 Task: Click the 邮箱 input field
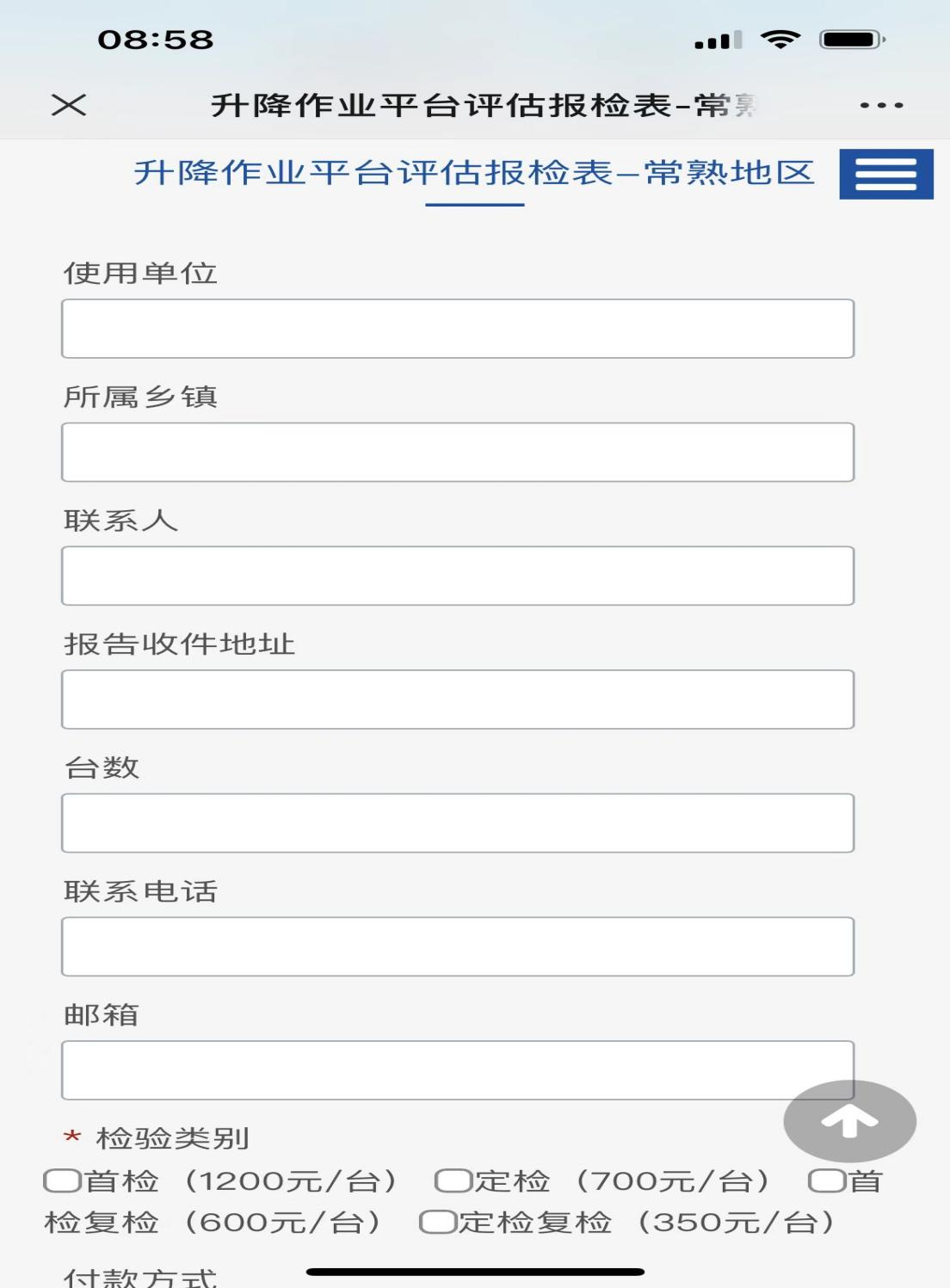tap(457, 1070)
